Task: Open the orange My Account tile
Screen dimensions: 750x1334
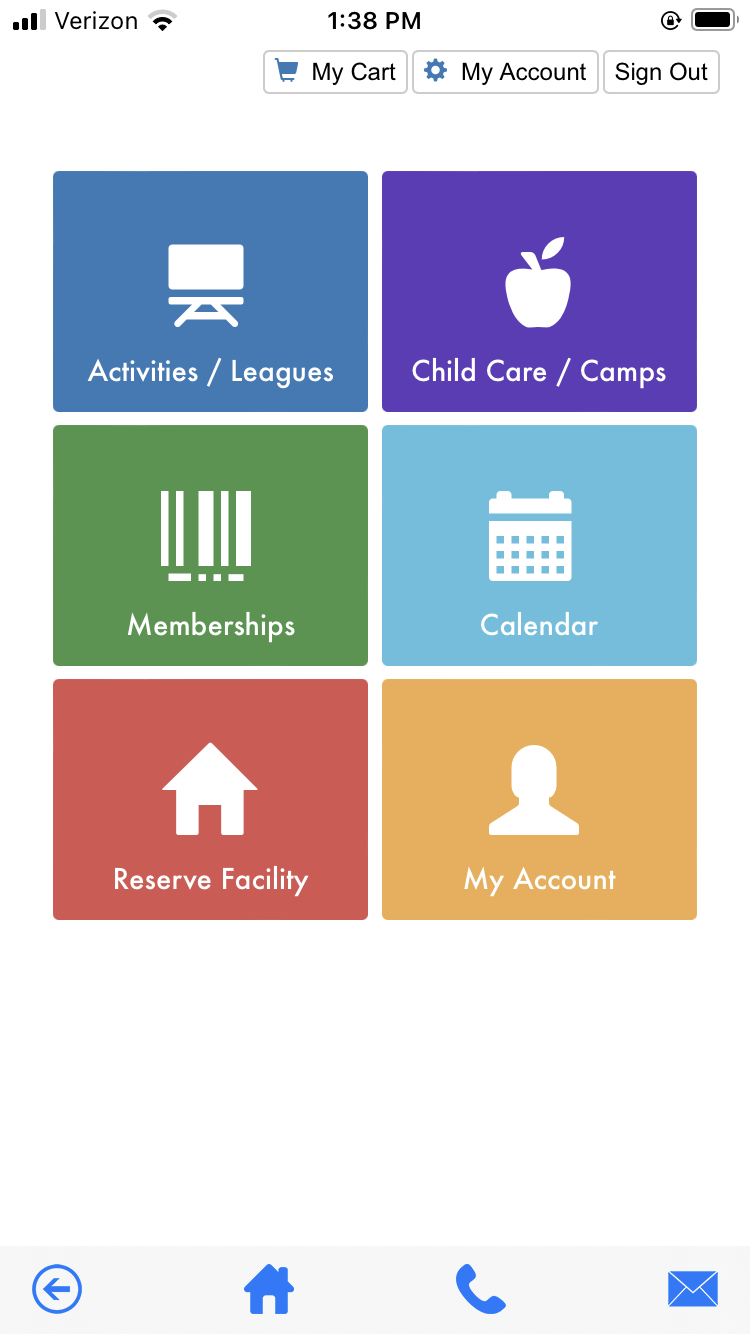Action: (539, 799)
